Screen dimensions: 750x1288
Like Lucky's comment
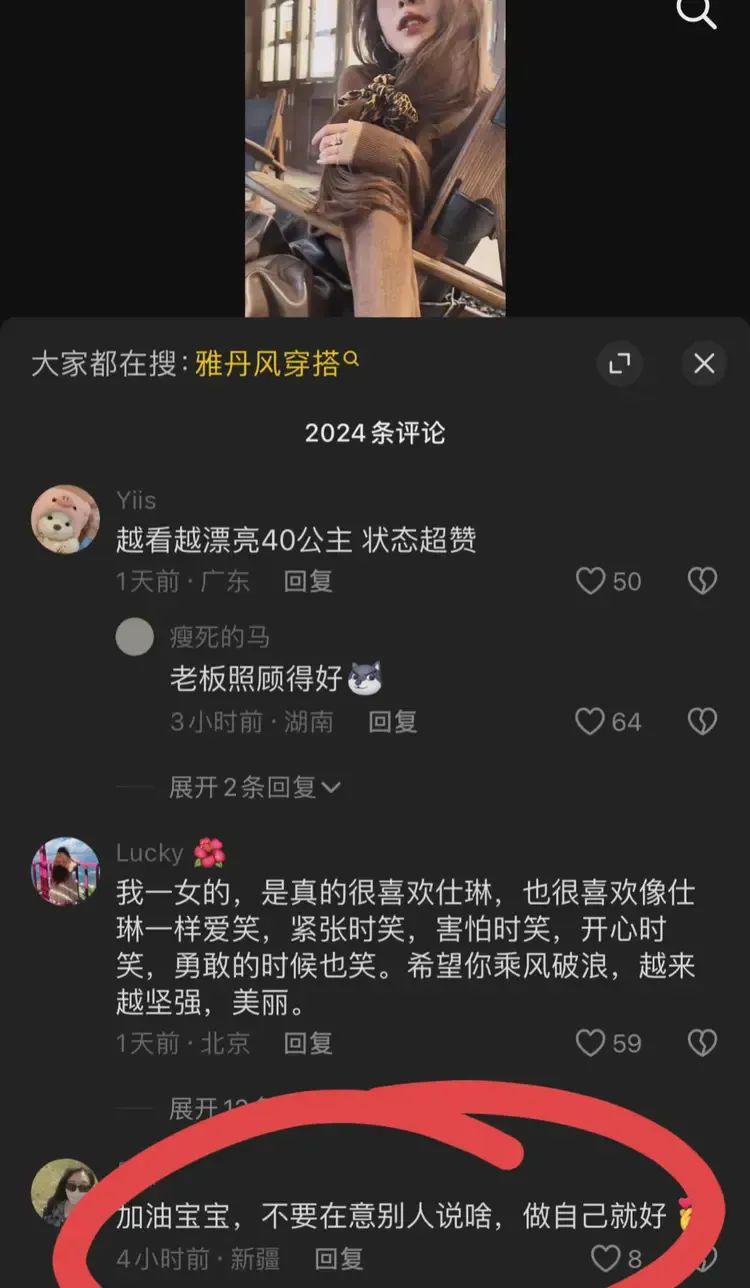(x=592, y=1043)
